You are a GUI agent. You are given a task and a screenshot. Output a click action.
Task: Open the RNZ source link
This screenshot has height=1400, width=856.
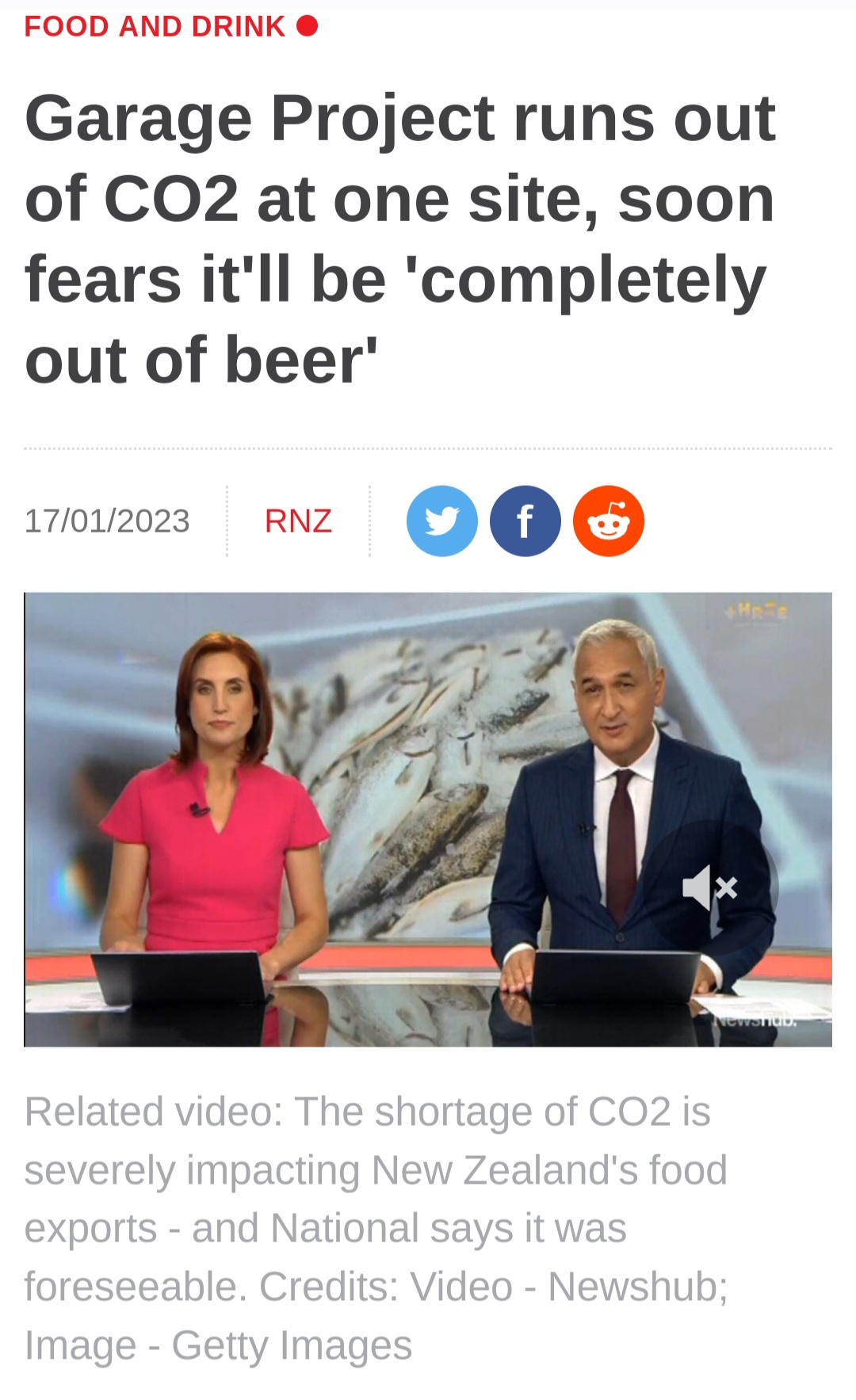[298, 521]
